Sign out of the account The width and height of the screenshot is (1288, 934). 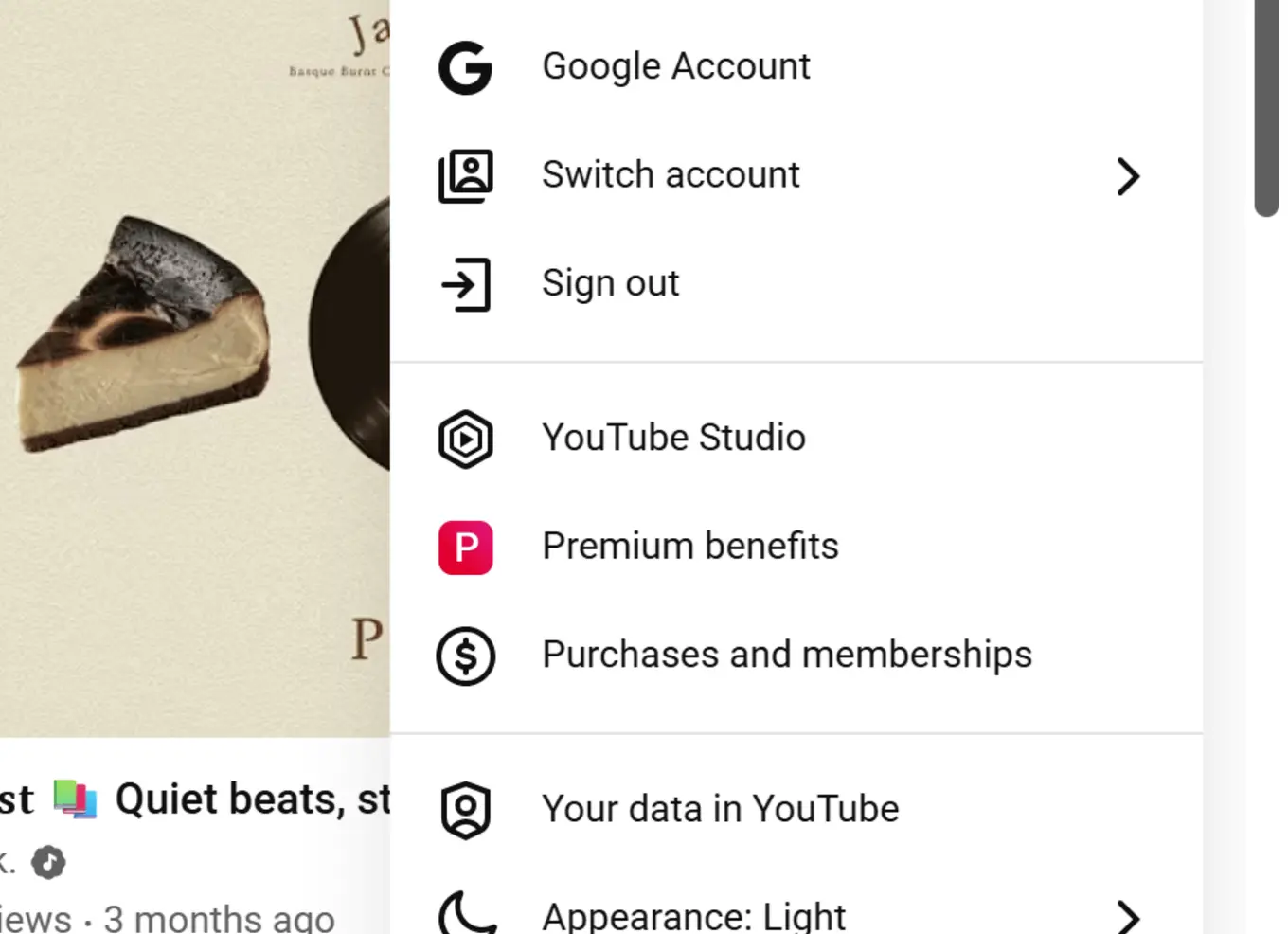coord(610,283)
